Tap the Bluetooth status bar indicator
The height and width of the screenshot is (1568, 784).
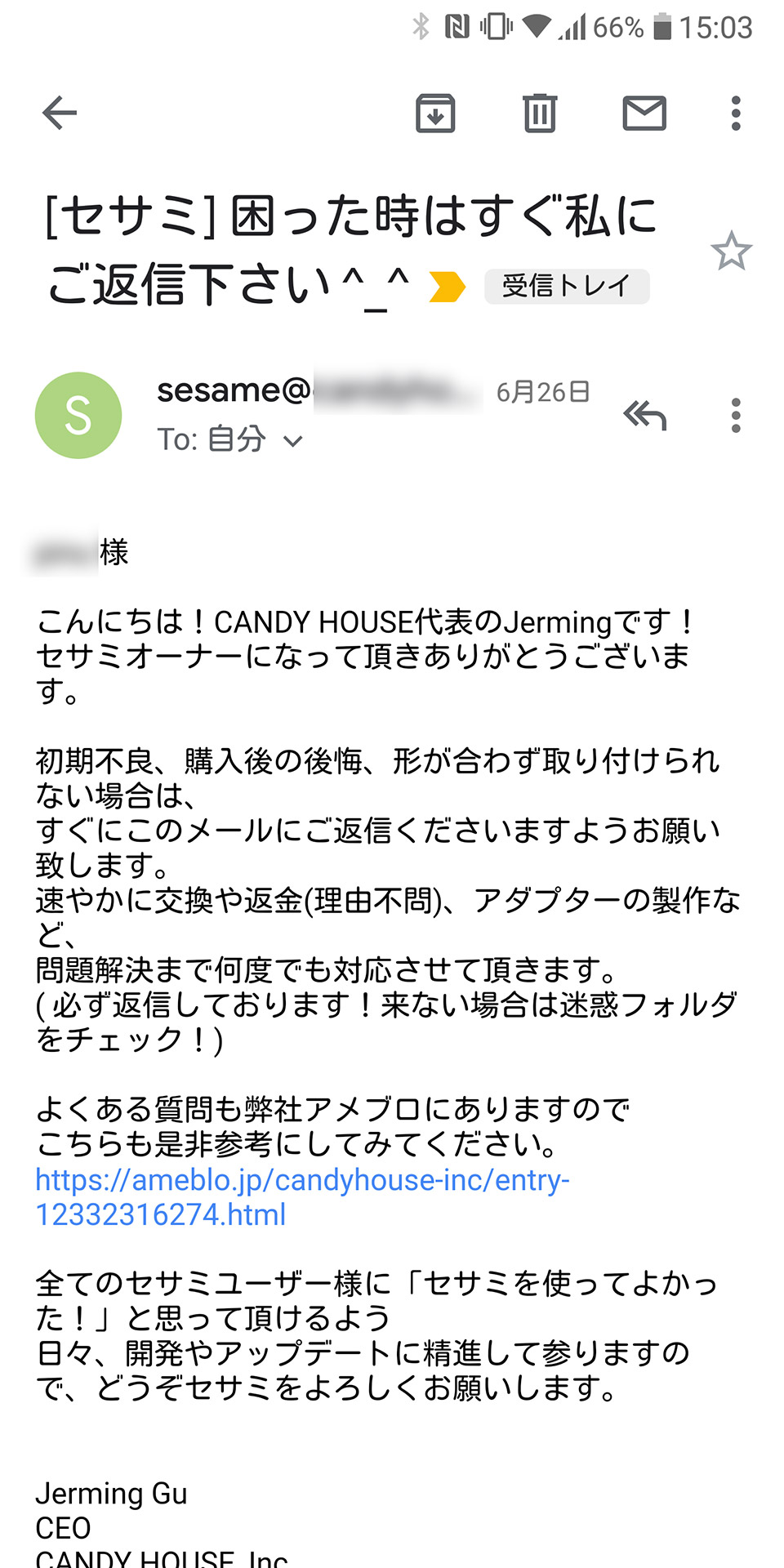coord(421,24)
